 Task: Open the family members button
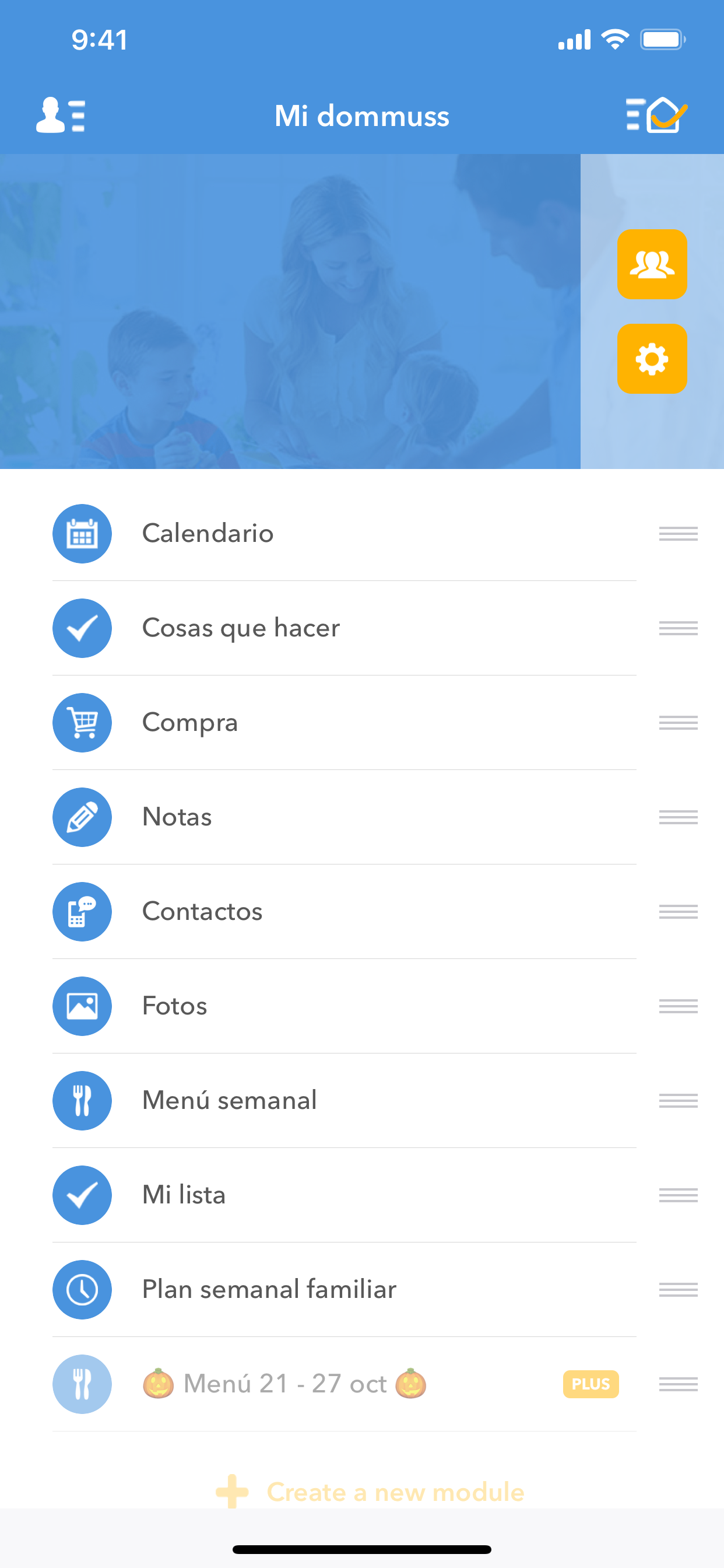point(652,264)
